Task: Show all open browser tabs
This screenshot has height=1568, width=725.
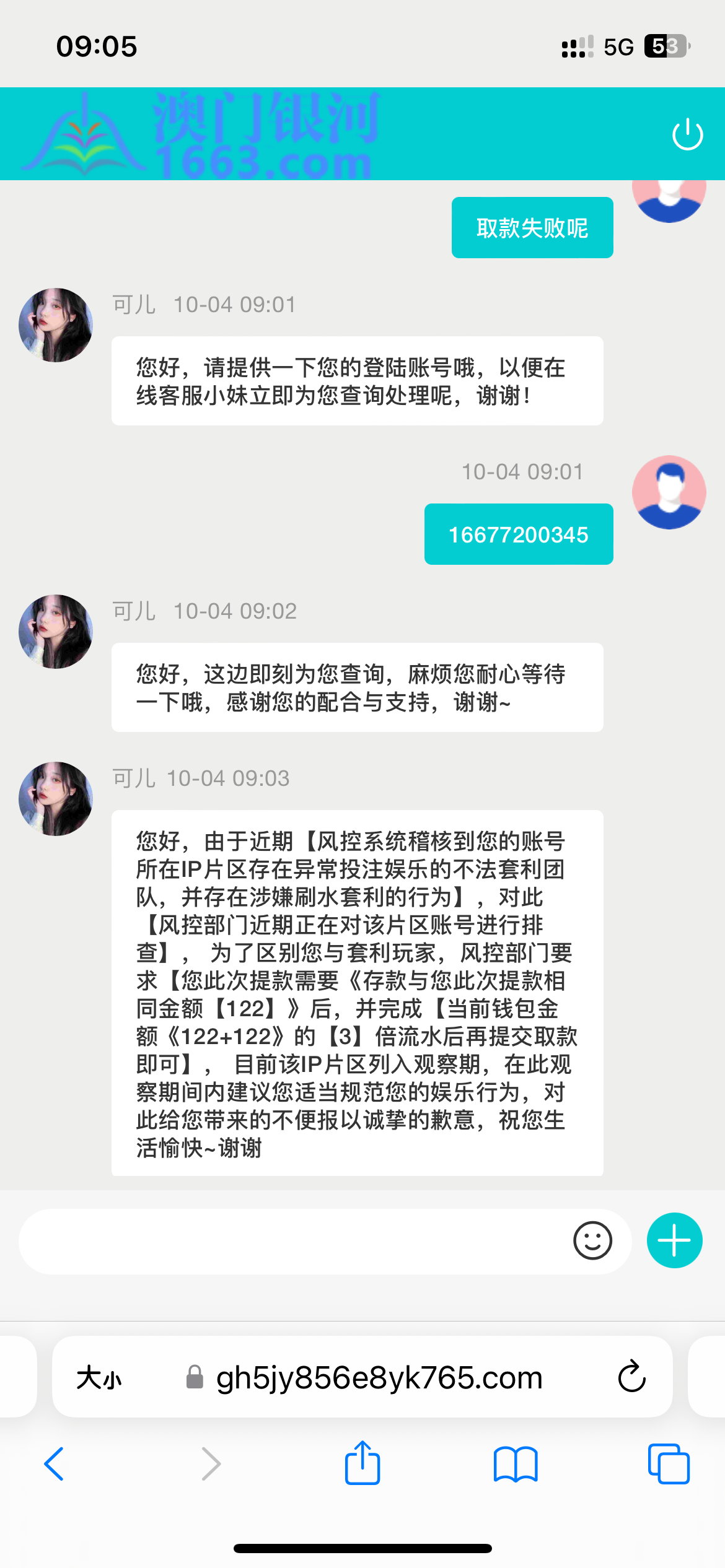Action: pos(668,1464)
